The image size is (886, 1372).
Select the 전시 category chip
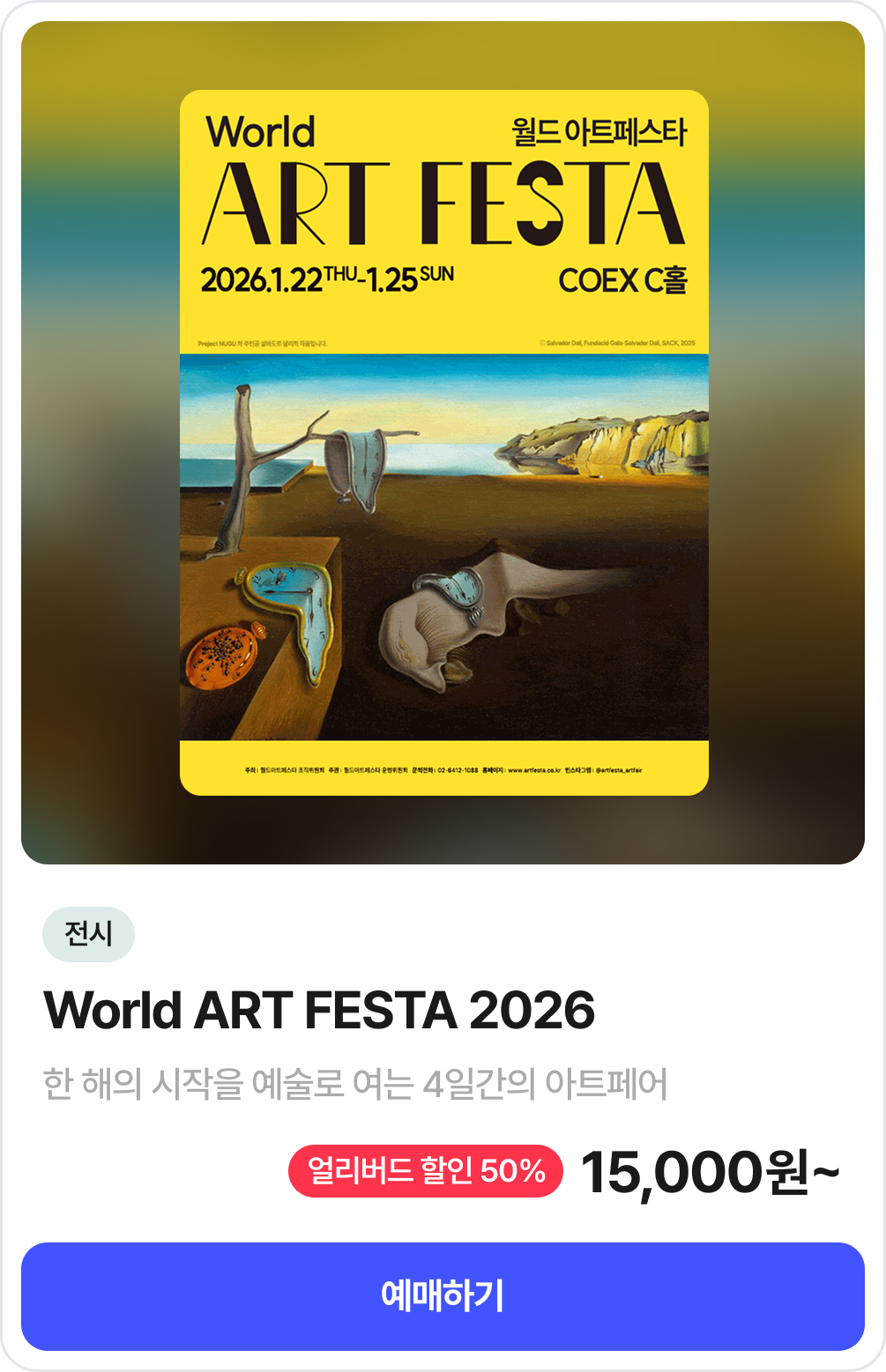(88, 934)
